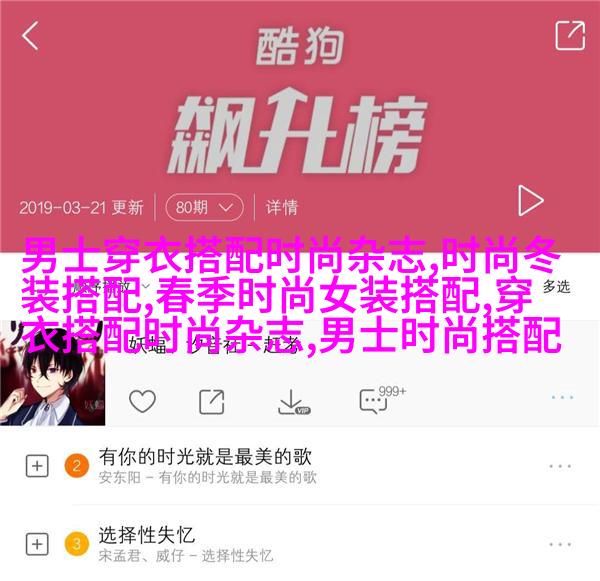Open more options for 有你的时光就是最美的歌
This screenshot has width=600, height=581.
(560, 466)
